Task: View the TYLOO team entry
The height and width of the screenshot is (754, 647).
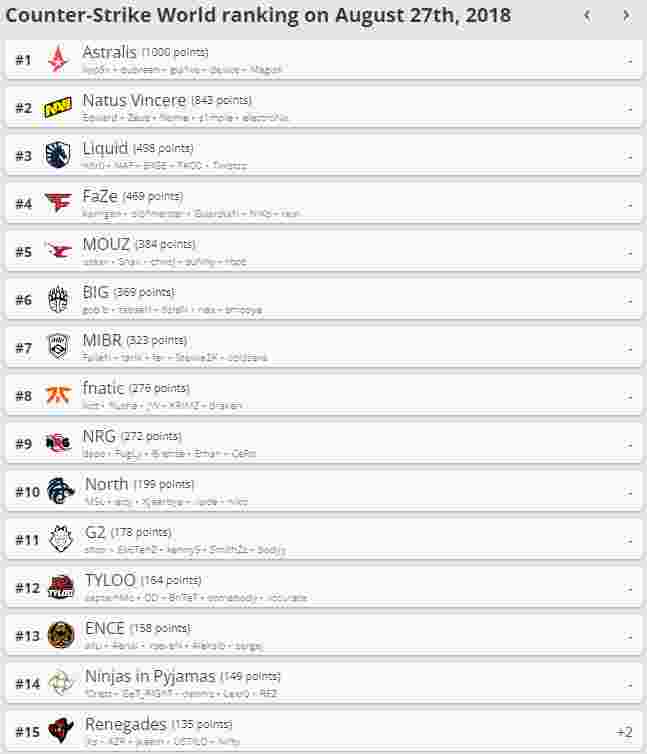Action: pyautogui.click(x=323, y=588)
